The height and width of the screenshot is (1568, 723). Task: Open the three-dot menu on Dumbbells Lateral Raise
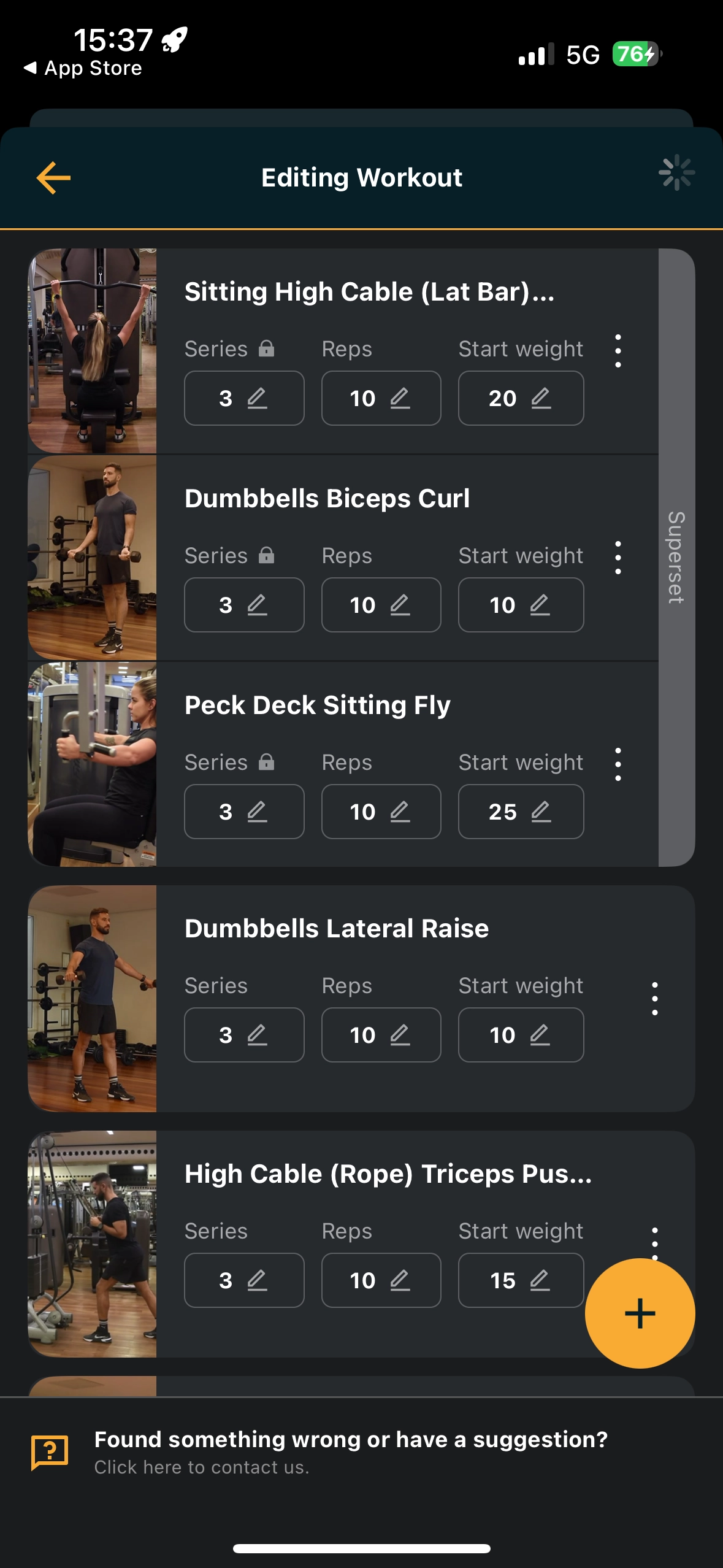[x=656, y=999]
